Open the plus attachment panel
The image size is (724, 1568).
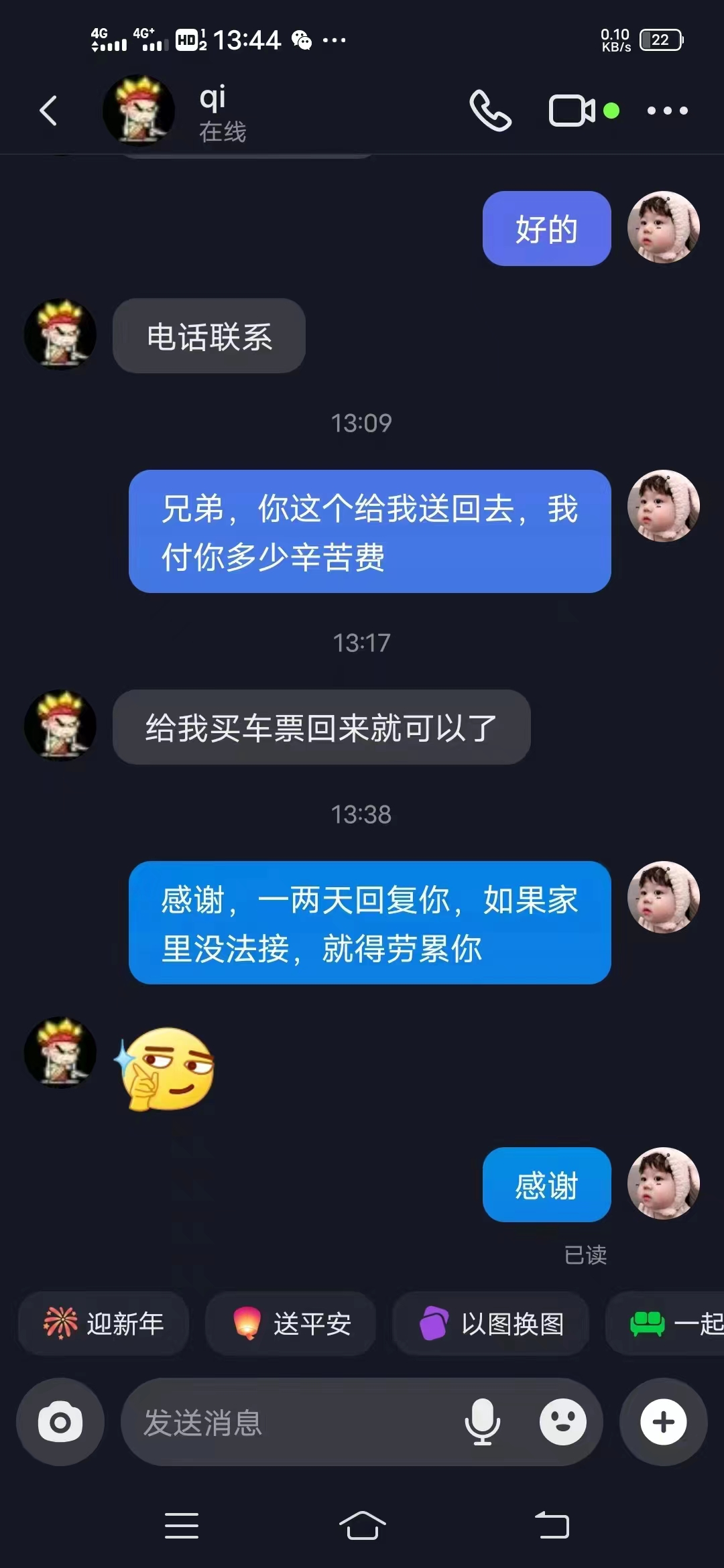tap(663, 1422)
